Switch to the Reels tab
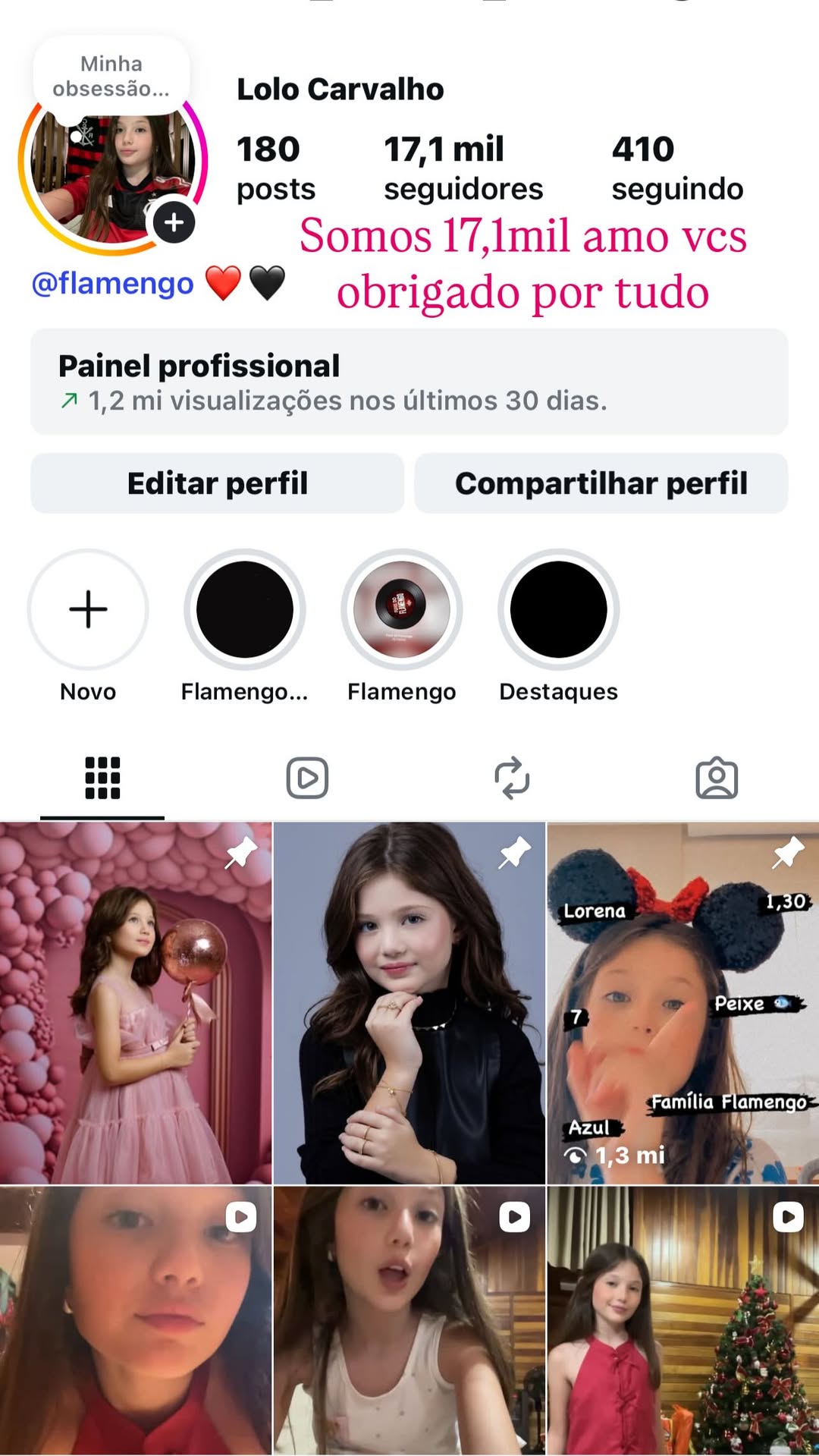819x1456 pixels. coord(307,778)
